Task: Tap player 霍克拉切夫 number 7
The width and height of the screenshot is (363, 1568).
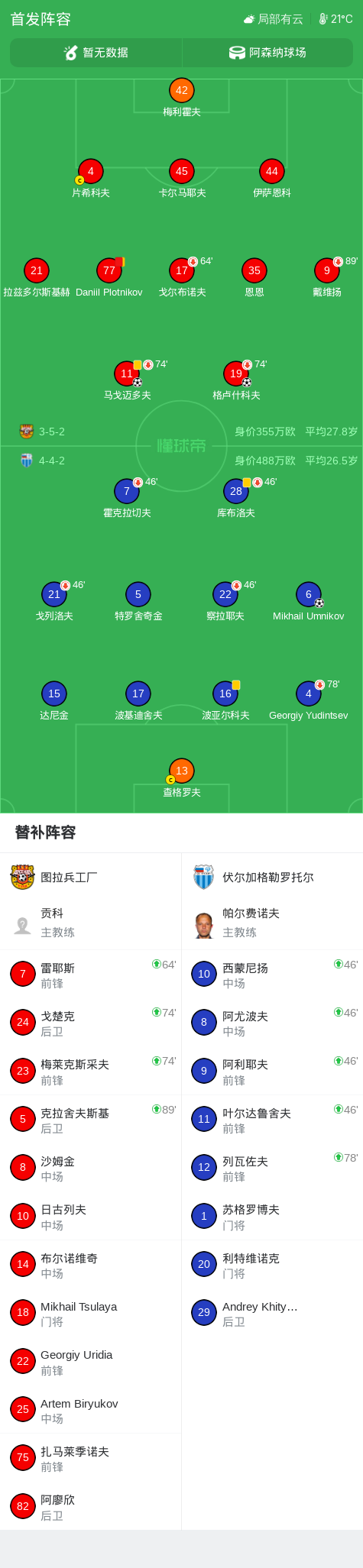Action: pos(127,499)
